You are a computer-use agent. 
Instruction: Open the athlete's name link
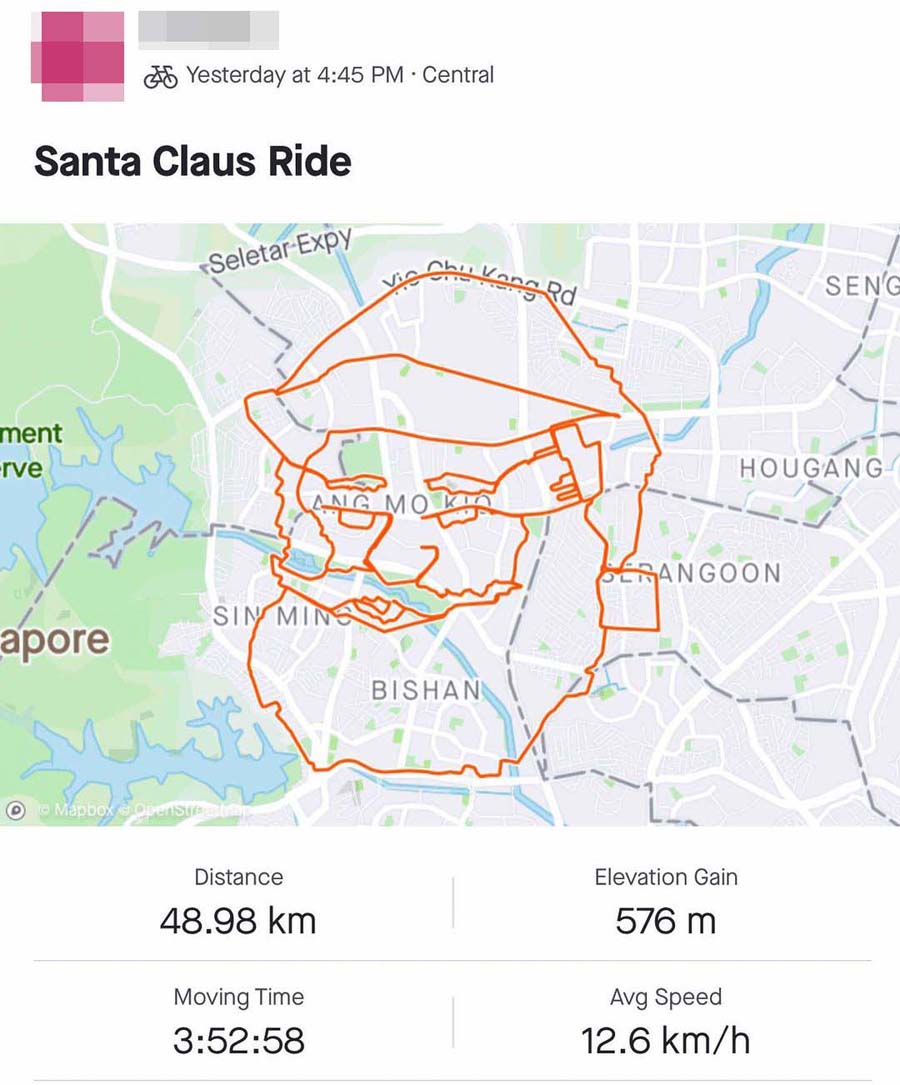click(x=207, y=30)
